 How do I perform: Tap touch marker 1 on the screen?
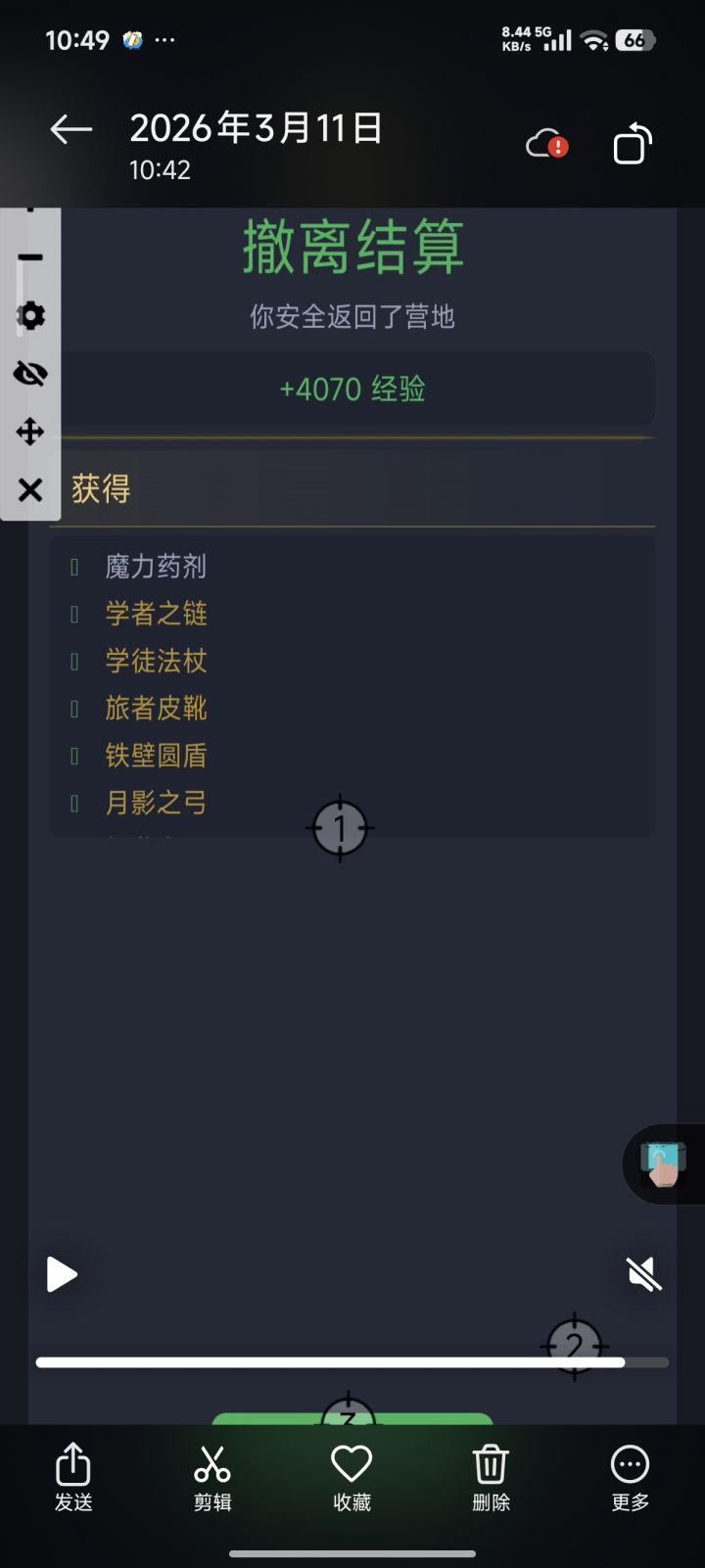point(339,827)
